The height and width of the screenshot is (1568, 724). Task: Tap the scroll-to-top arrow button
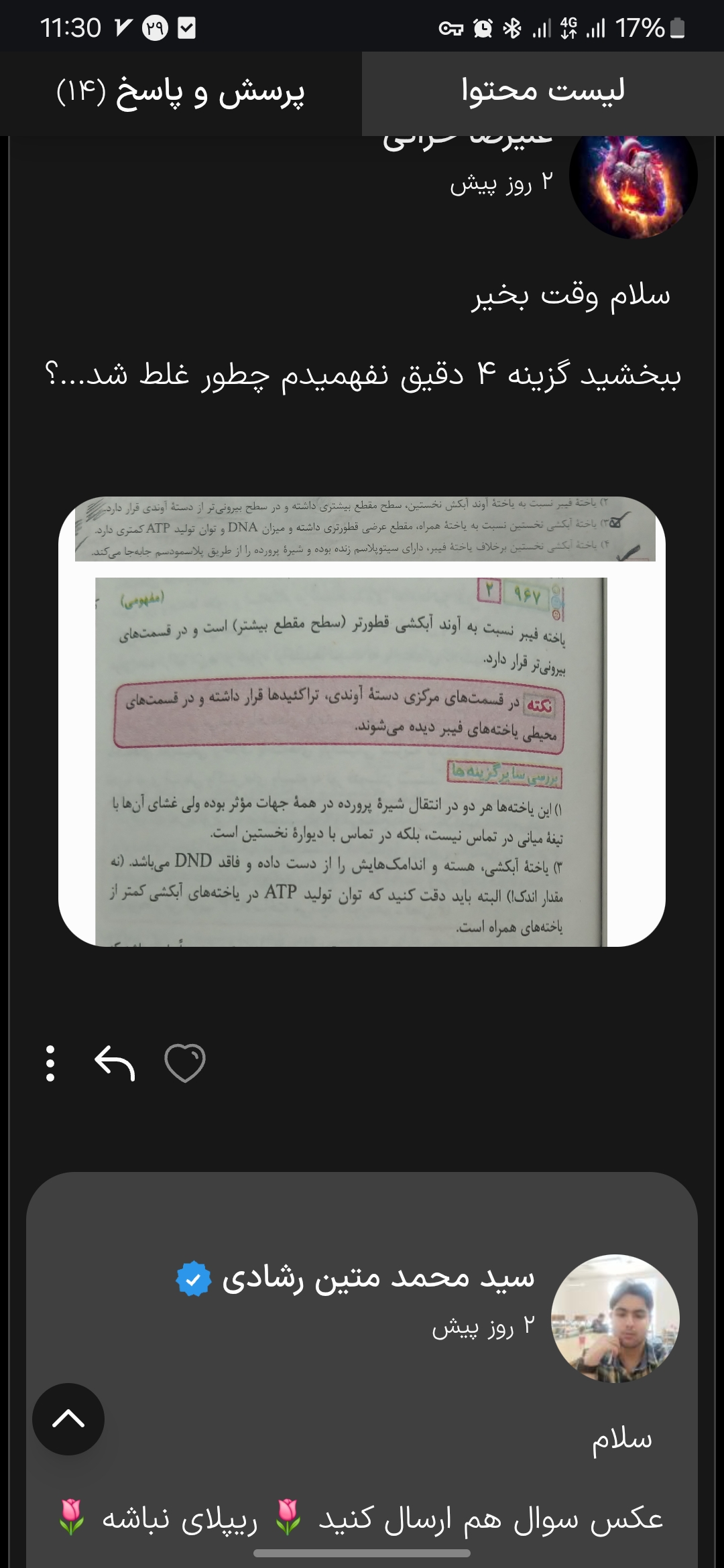pos(68,1419)
